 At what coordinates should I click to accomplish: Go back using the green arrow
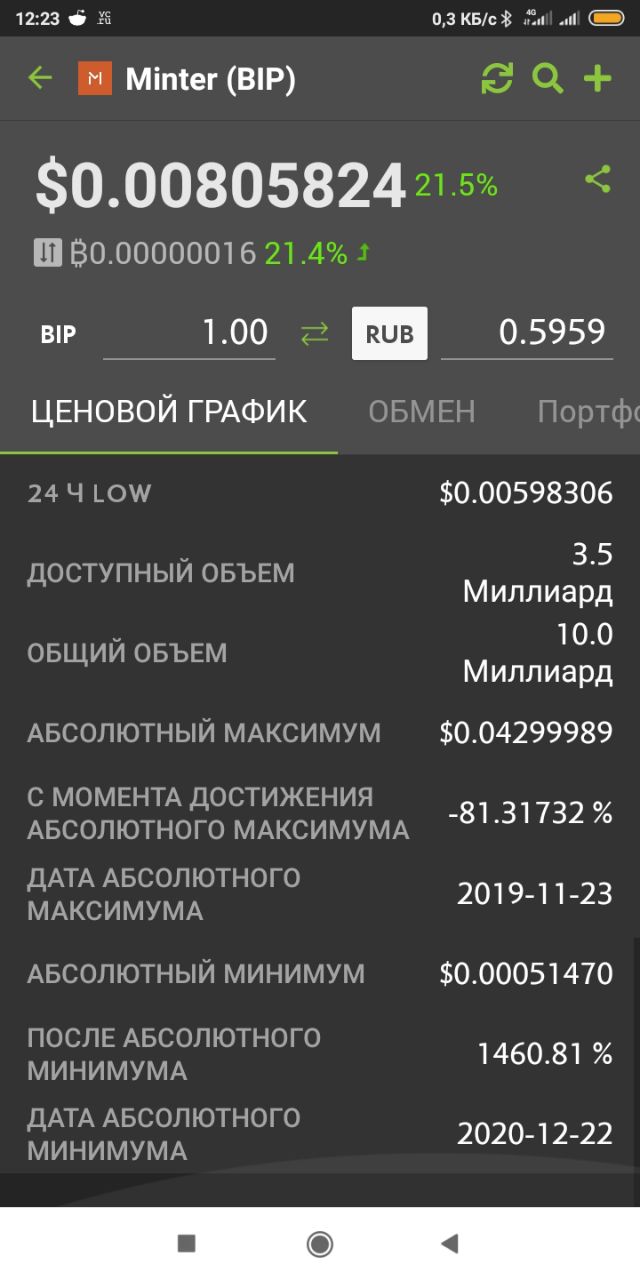point(40,78)
